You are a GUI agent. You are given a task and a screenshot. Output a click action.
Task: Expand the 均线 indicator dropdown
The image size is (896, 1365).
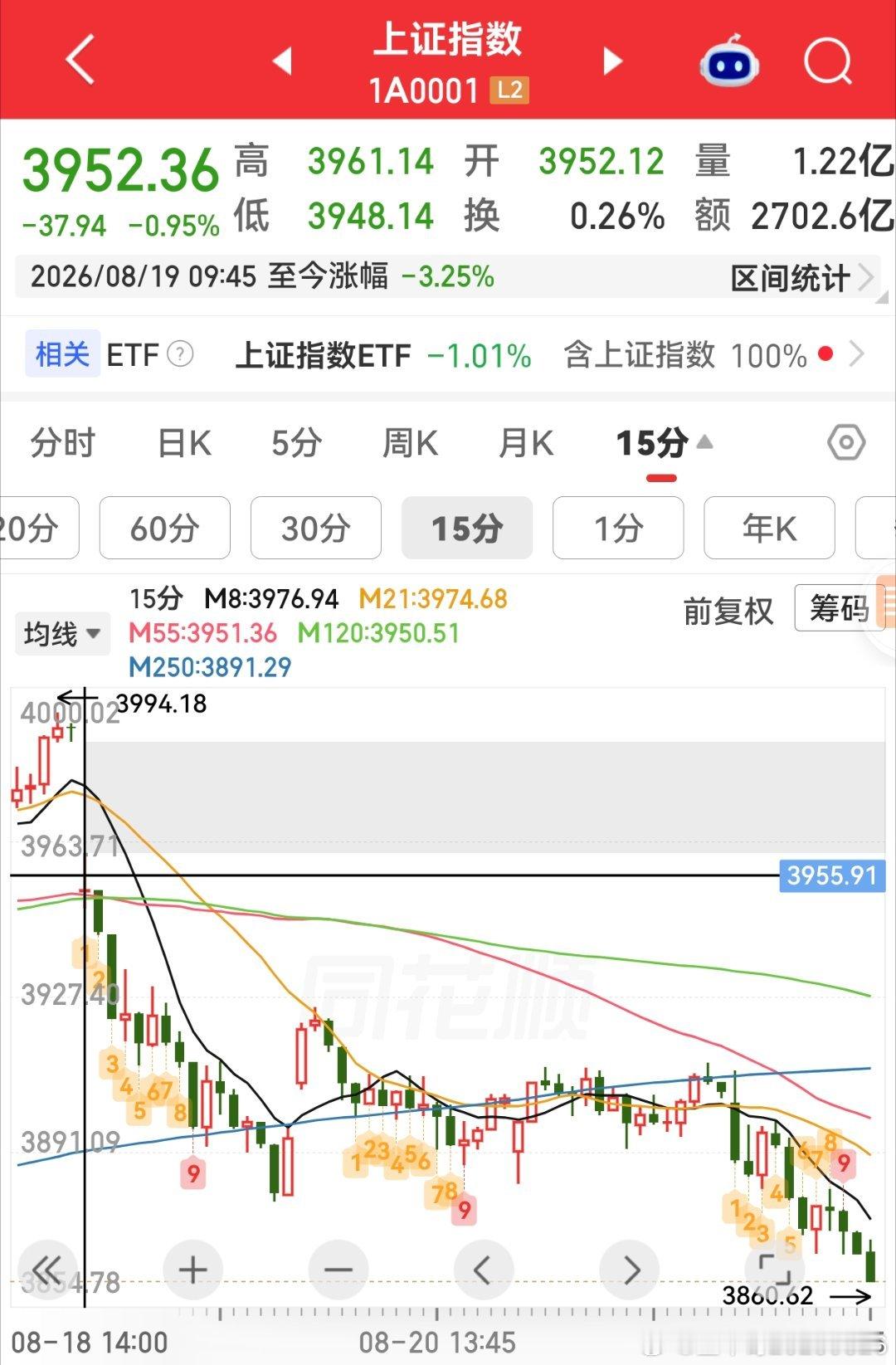pos(62,634)
